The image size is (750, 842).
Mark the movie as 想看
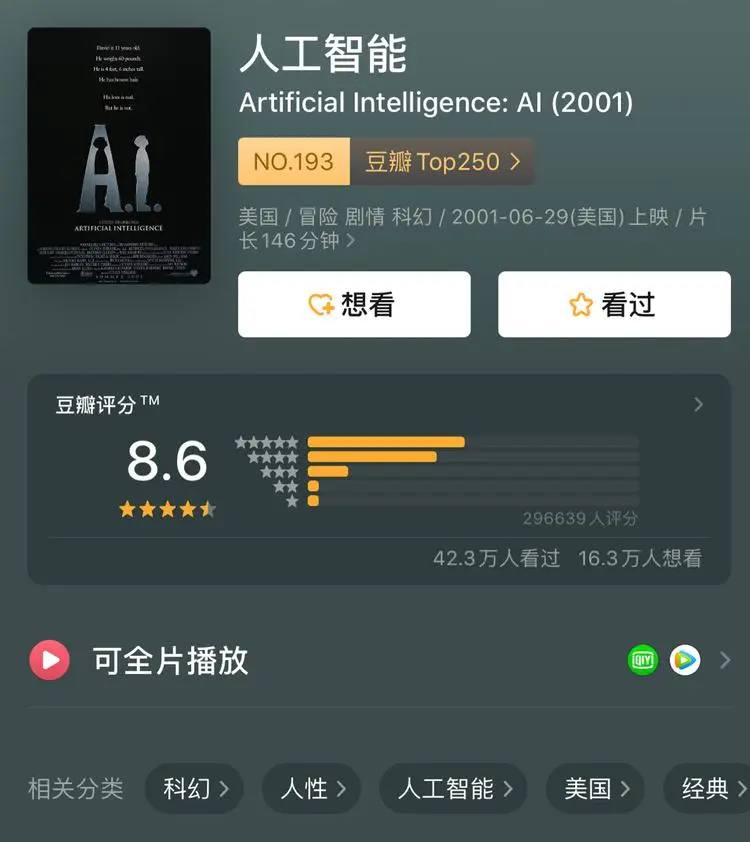click(354, 304)
